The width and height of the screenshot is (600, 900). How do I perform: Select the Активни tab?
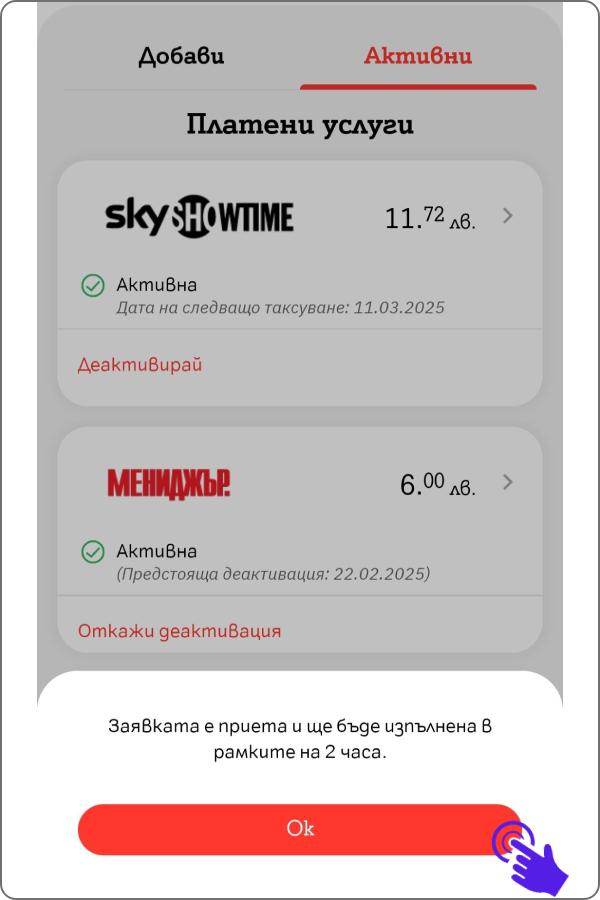(418, 56)
